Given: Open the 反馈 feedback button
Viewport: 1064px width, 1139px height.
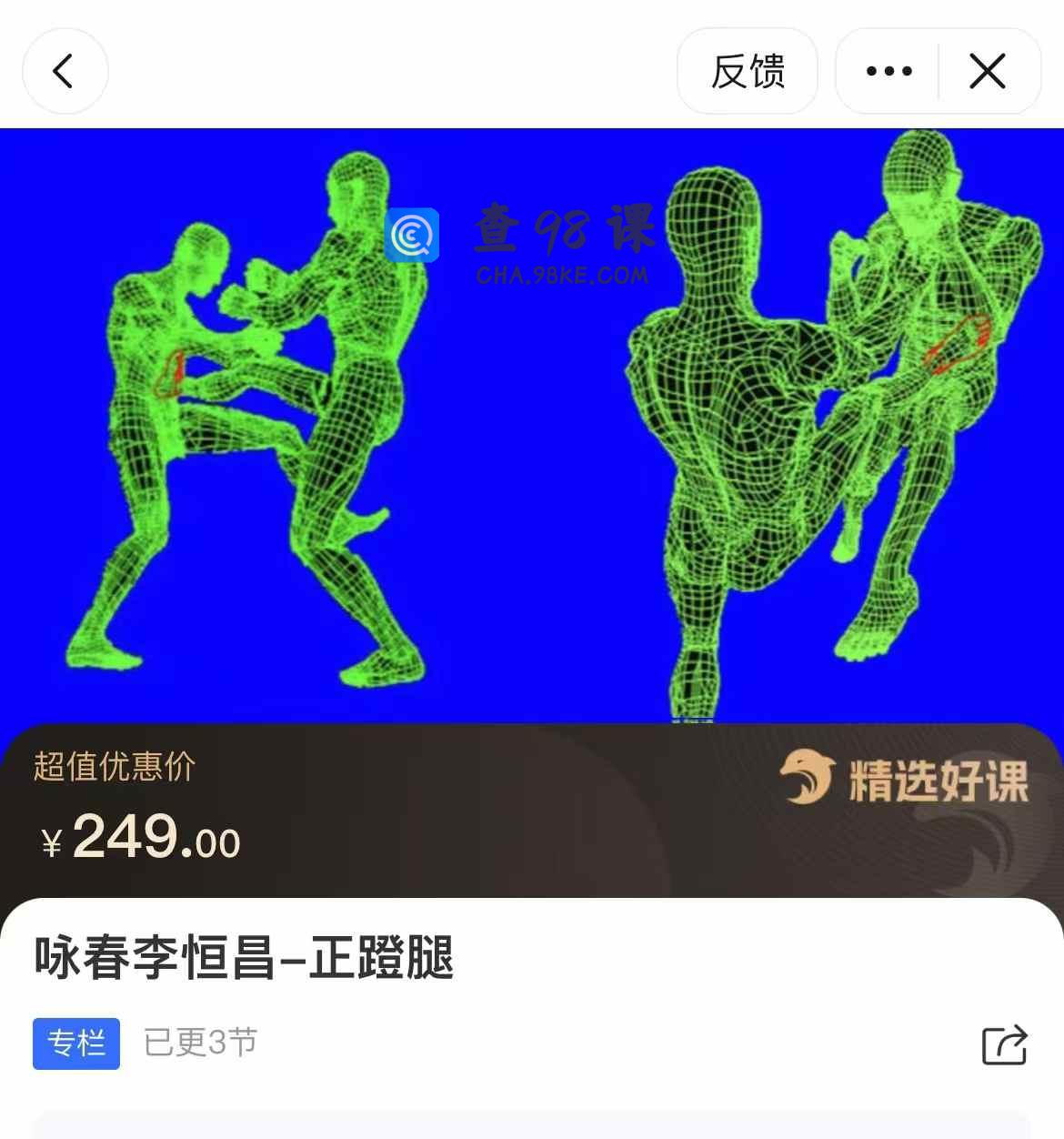Looking at the screenshot, I should pos(747,71).
